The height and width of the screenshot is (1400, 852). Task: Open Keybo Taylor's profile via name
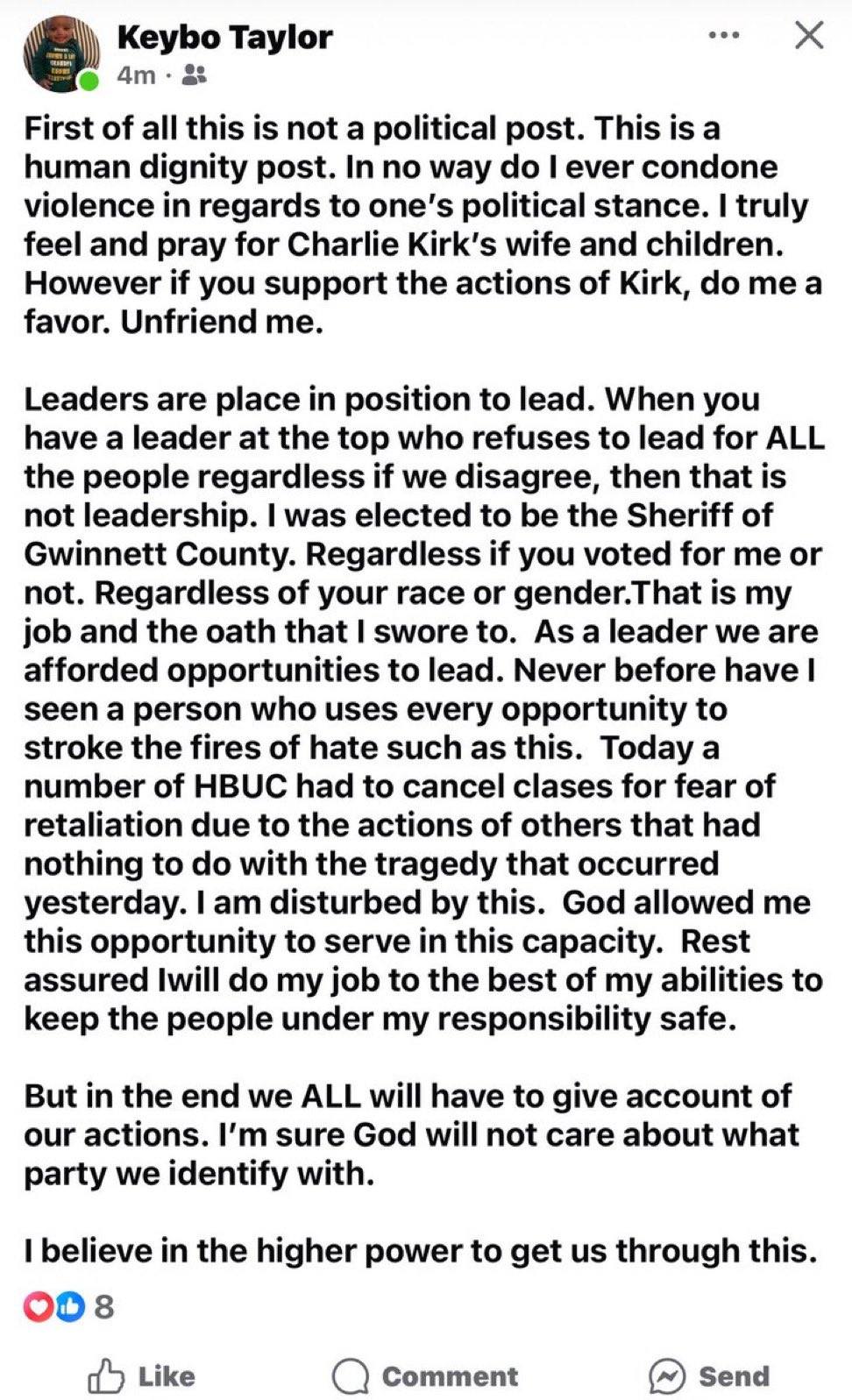[x=224, y=37]
